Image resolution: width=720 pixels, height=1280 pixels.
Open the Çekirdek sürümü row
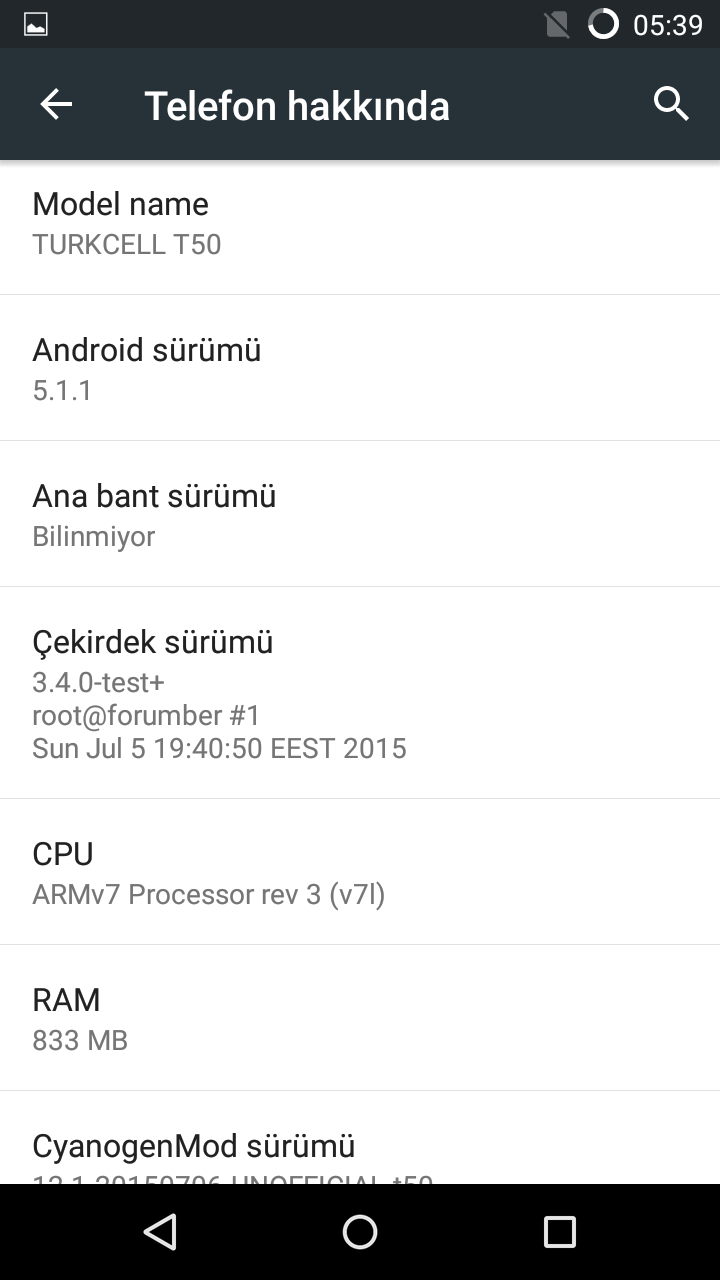click(360, 693)
